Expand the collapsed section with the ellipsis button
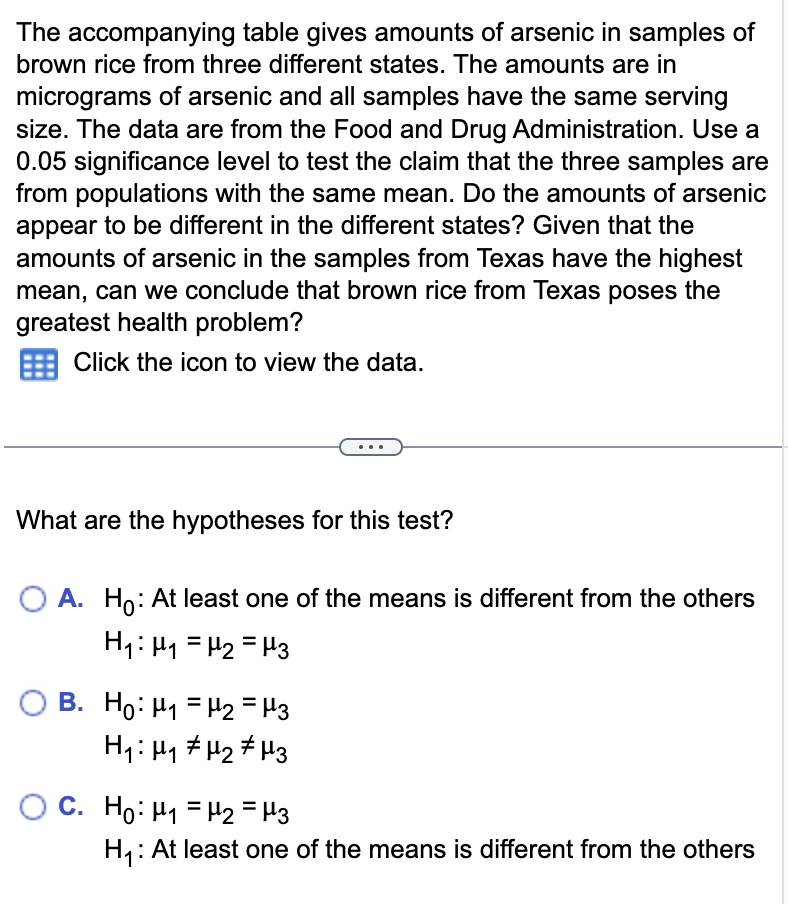Image resolution: width=788 pixels, height=904 pixels. pos(372,447)
